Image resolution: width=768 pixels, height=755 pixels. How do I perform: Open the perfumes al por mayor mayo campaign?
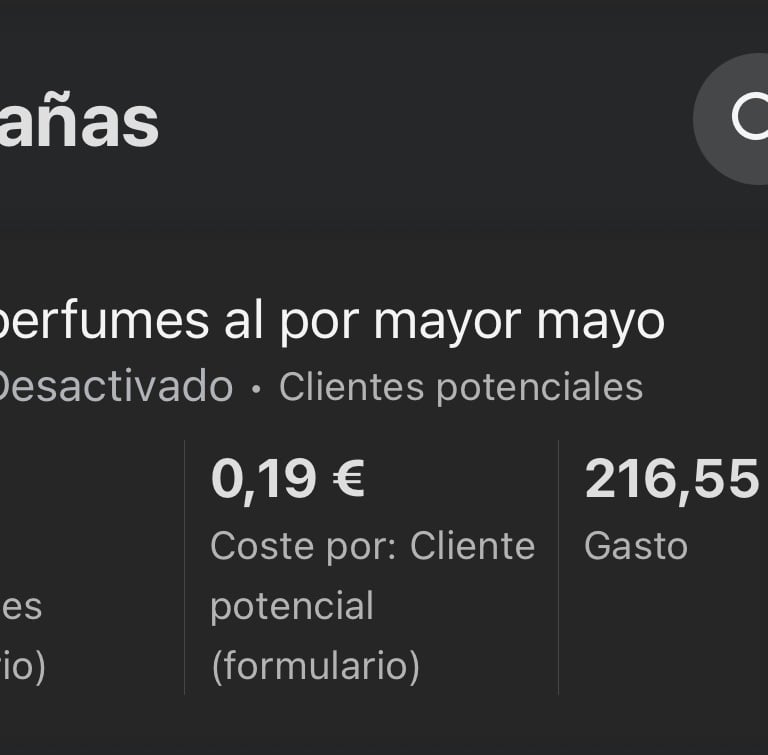[331, 322]
